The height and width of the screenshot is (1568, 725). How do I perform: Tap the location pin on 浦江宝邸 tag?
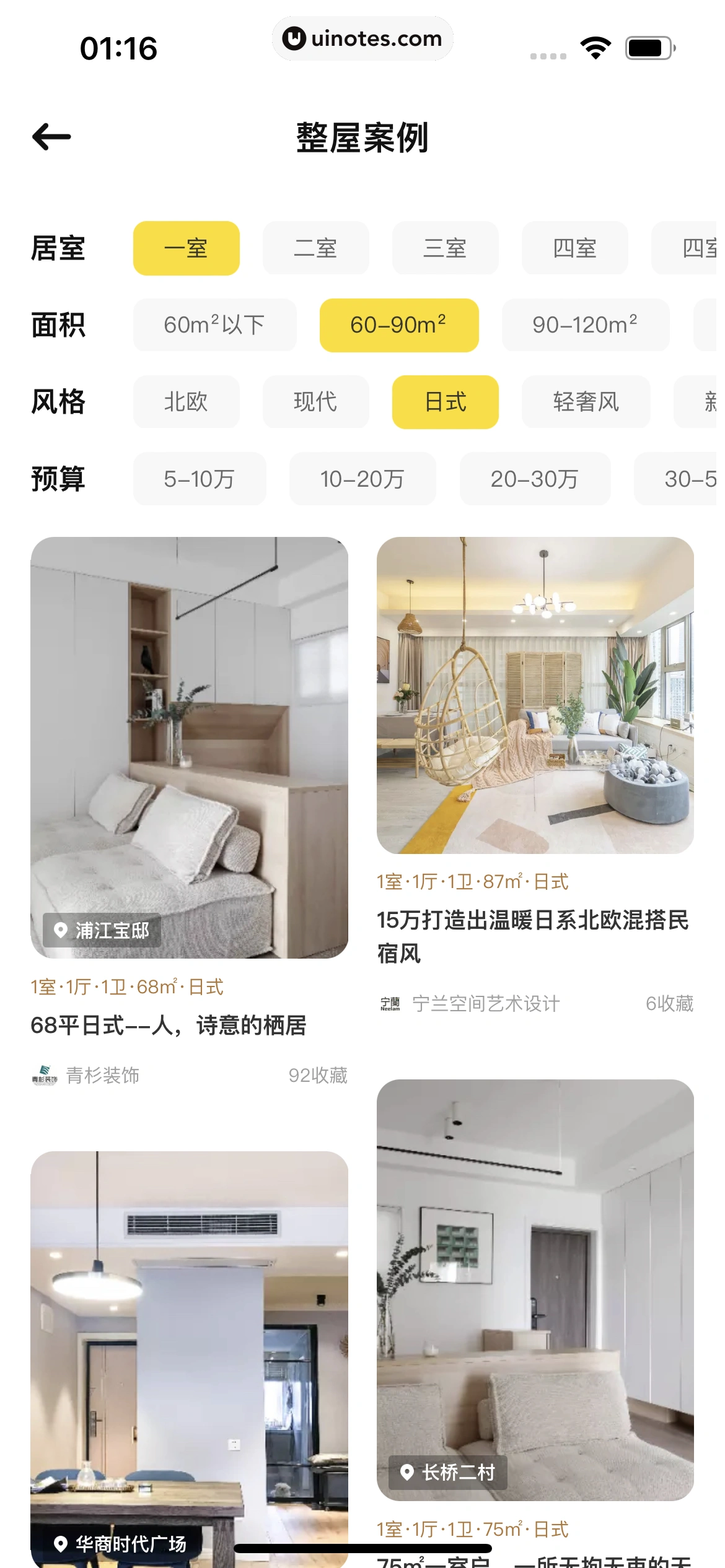pyautogui.click(x=61, y=930)
